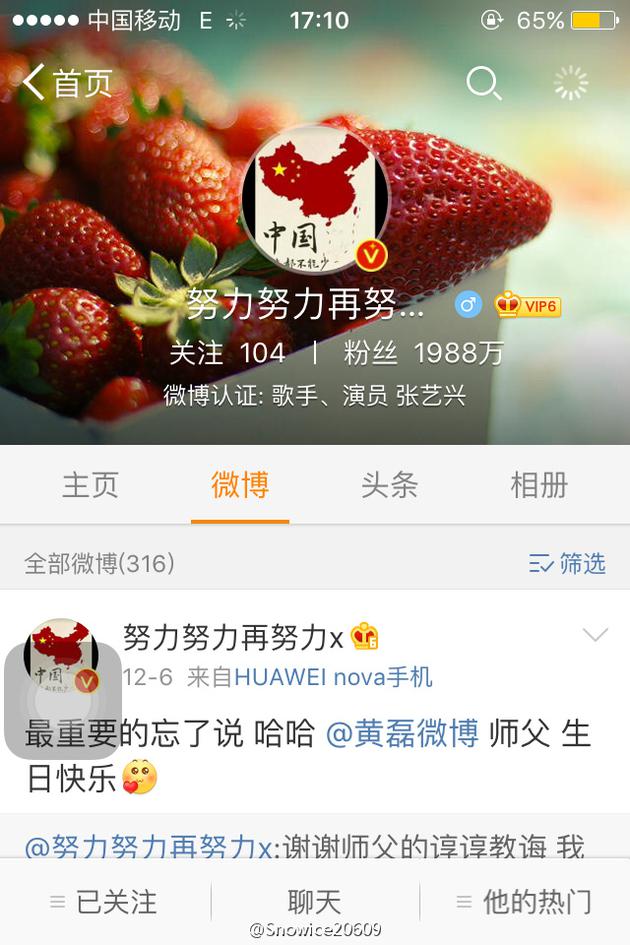Open the post author's name 努力努力再努力x
The image size is (630, 945).
(233, 636)
